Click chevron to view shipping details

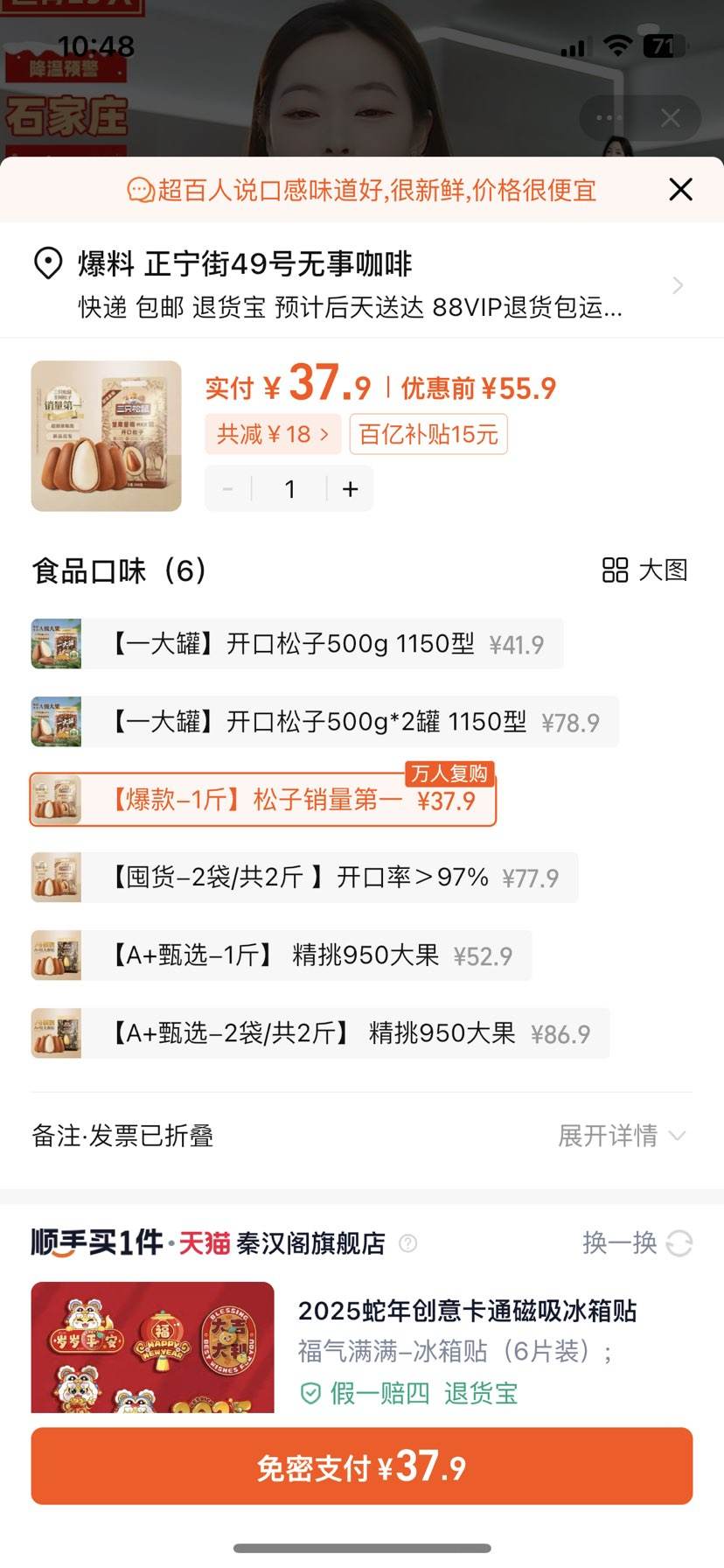[x=677, y=285]
